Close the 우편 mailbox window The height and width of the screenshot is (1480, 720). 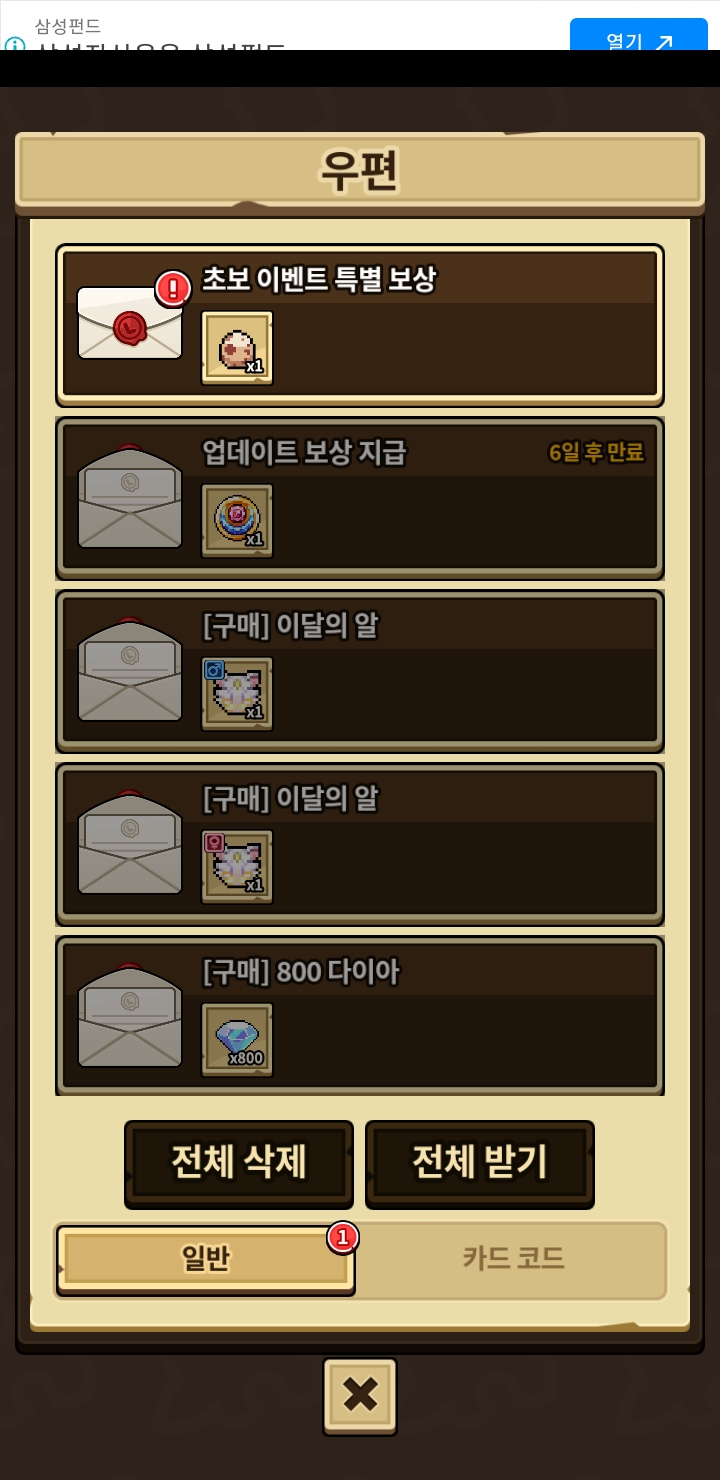[360, 1395]
